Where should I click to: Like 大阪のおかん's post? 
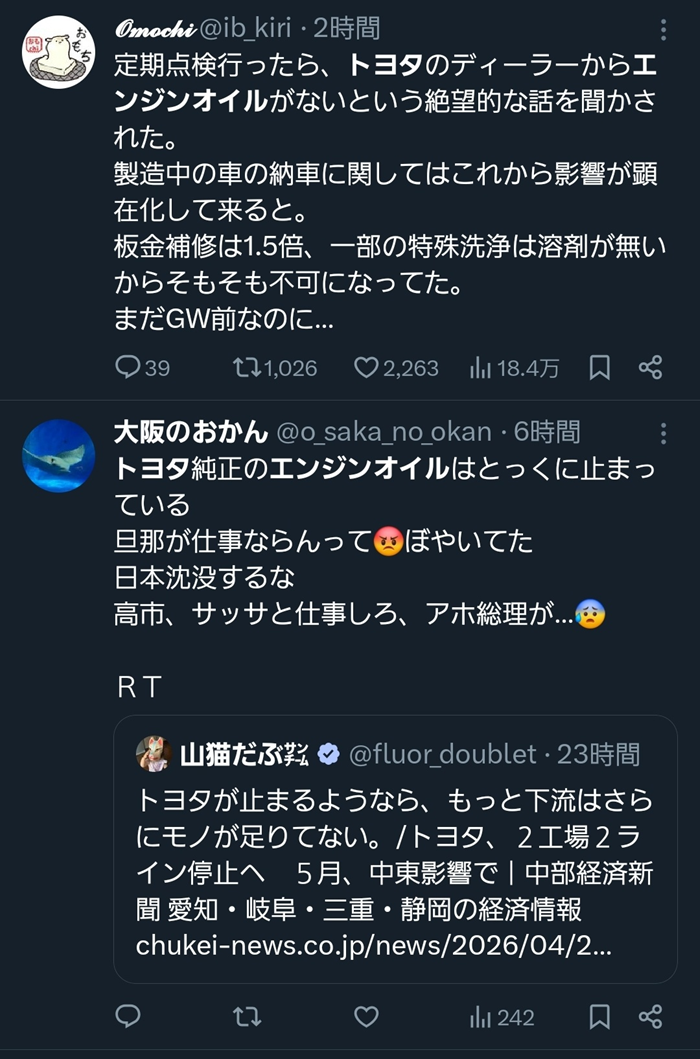366,1017
